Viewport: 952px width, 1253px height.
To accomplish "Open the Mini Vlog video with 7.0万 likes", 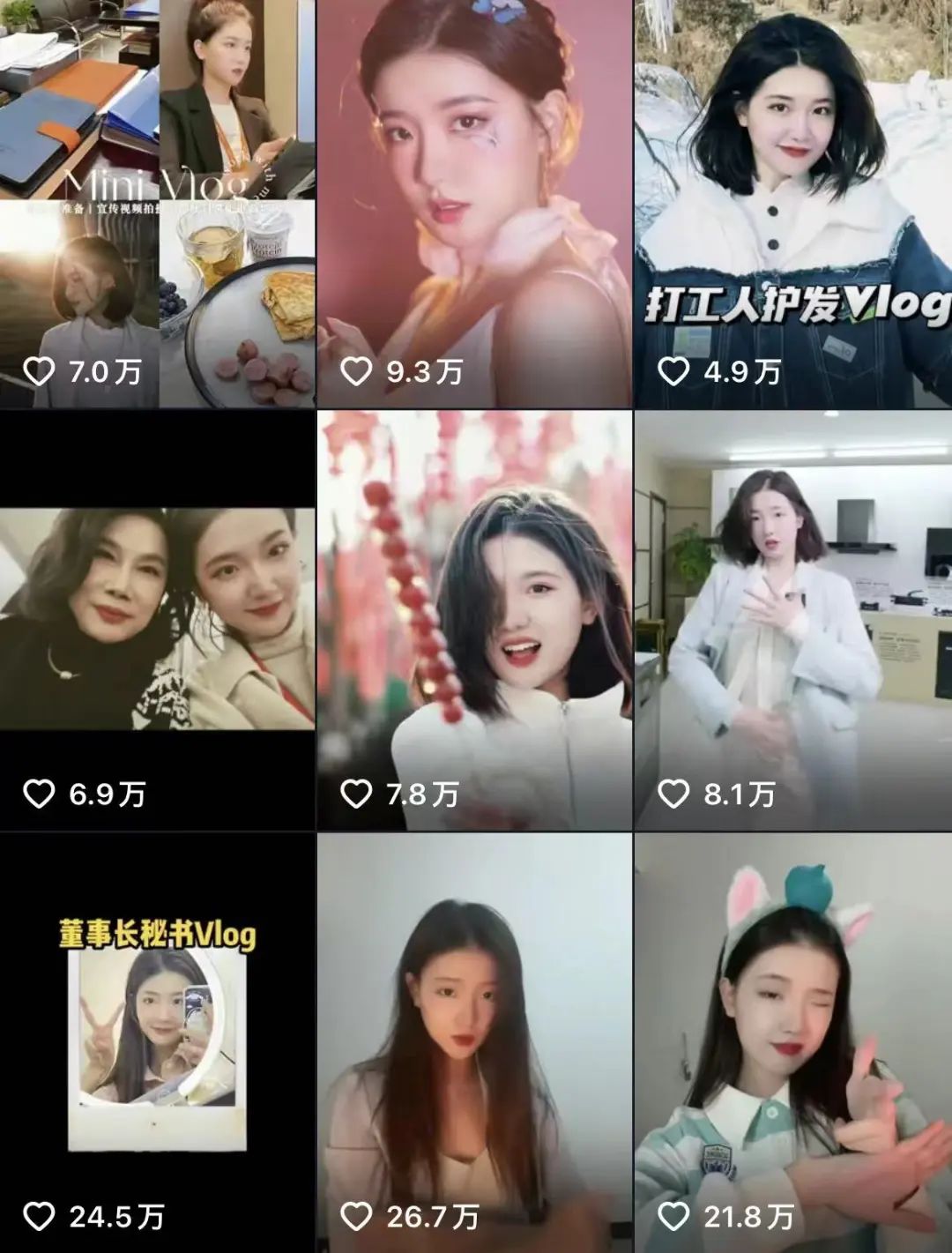I will tap(157, 203).
